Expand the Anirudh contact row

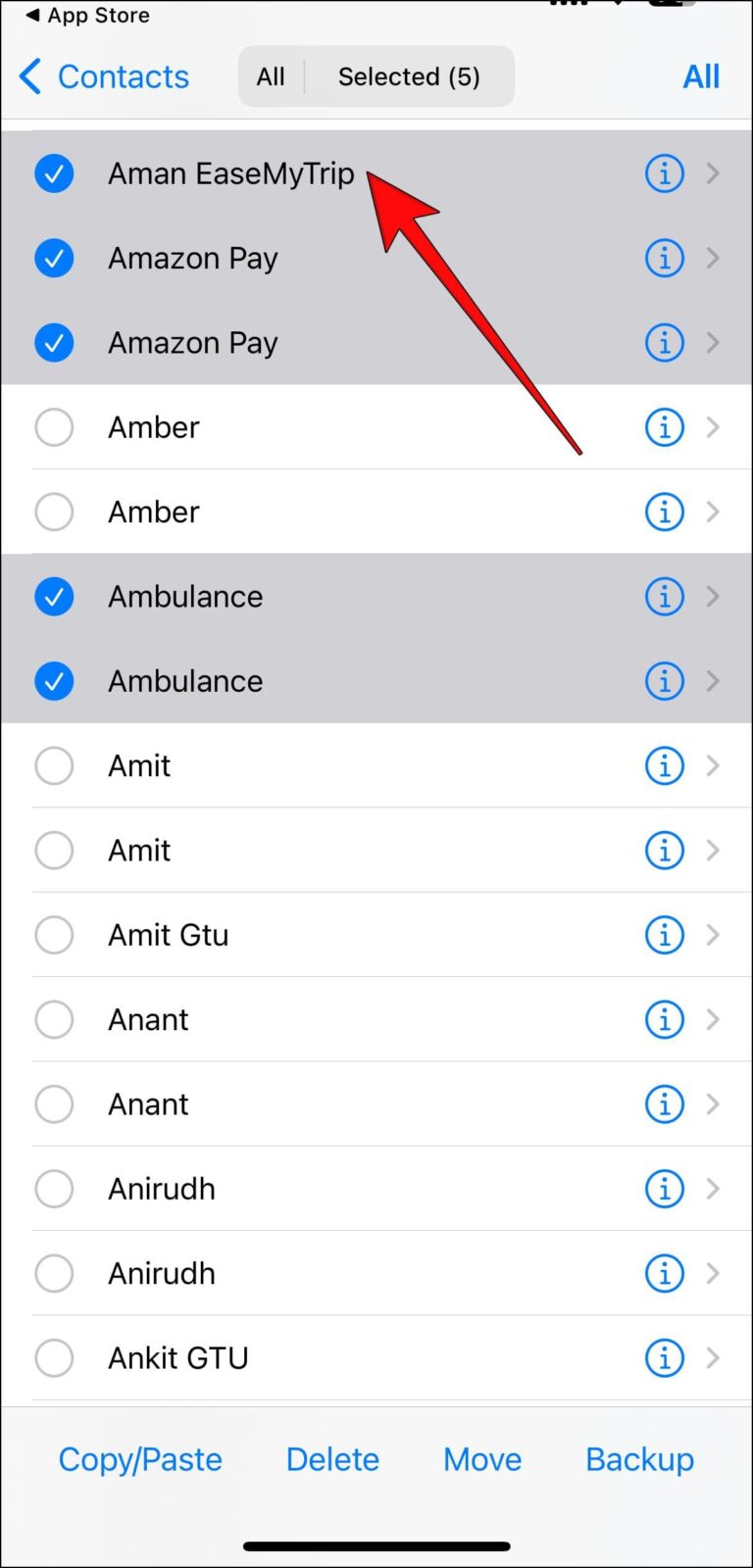click(x=713, y=1188)
